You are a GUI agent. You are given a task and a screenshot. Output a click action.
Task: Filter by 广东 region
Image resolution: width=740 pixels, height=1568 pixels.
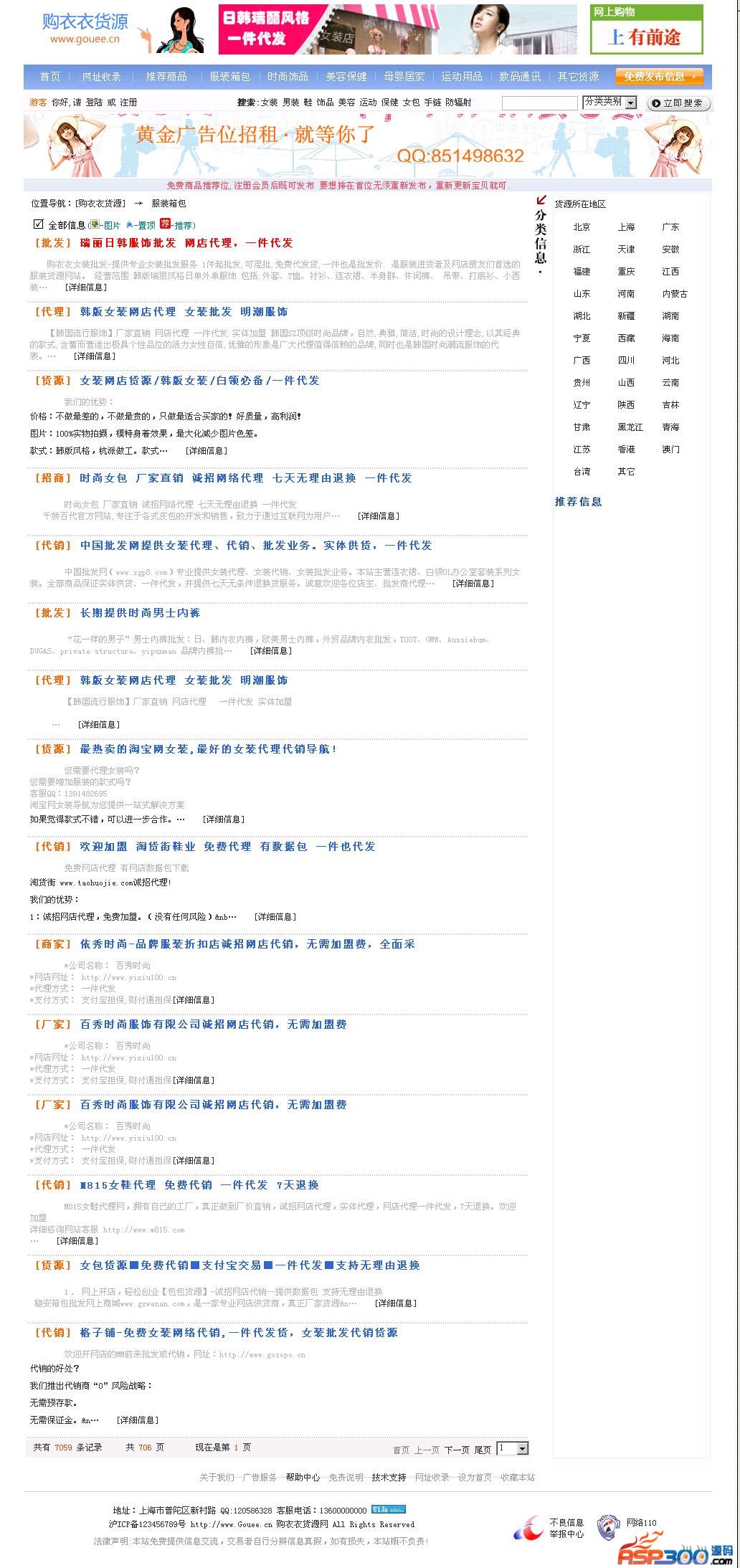pos(670,227)
